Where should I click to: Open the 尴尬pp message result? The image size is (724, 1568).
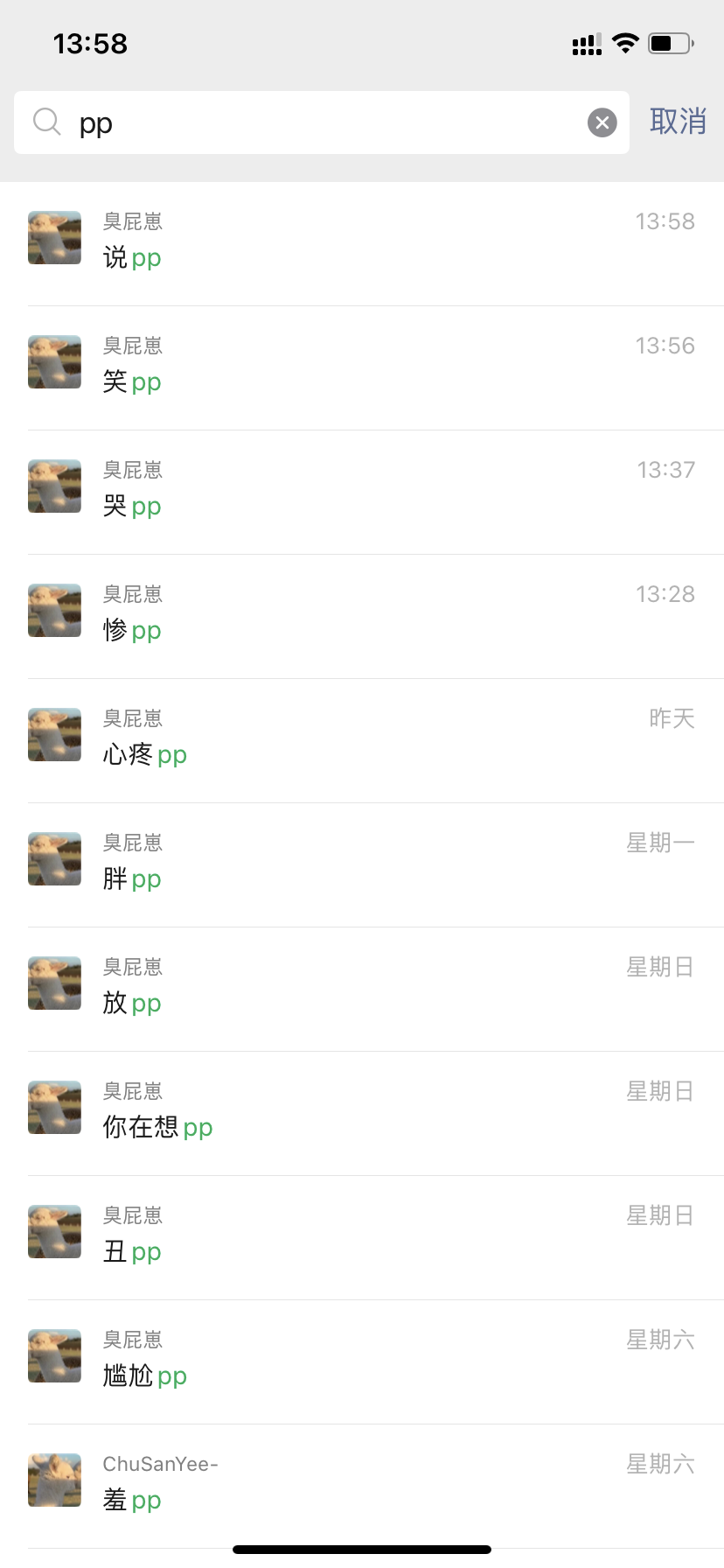click(x=362, y=1362)
